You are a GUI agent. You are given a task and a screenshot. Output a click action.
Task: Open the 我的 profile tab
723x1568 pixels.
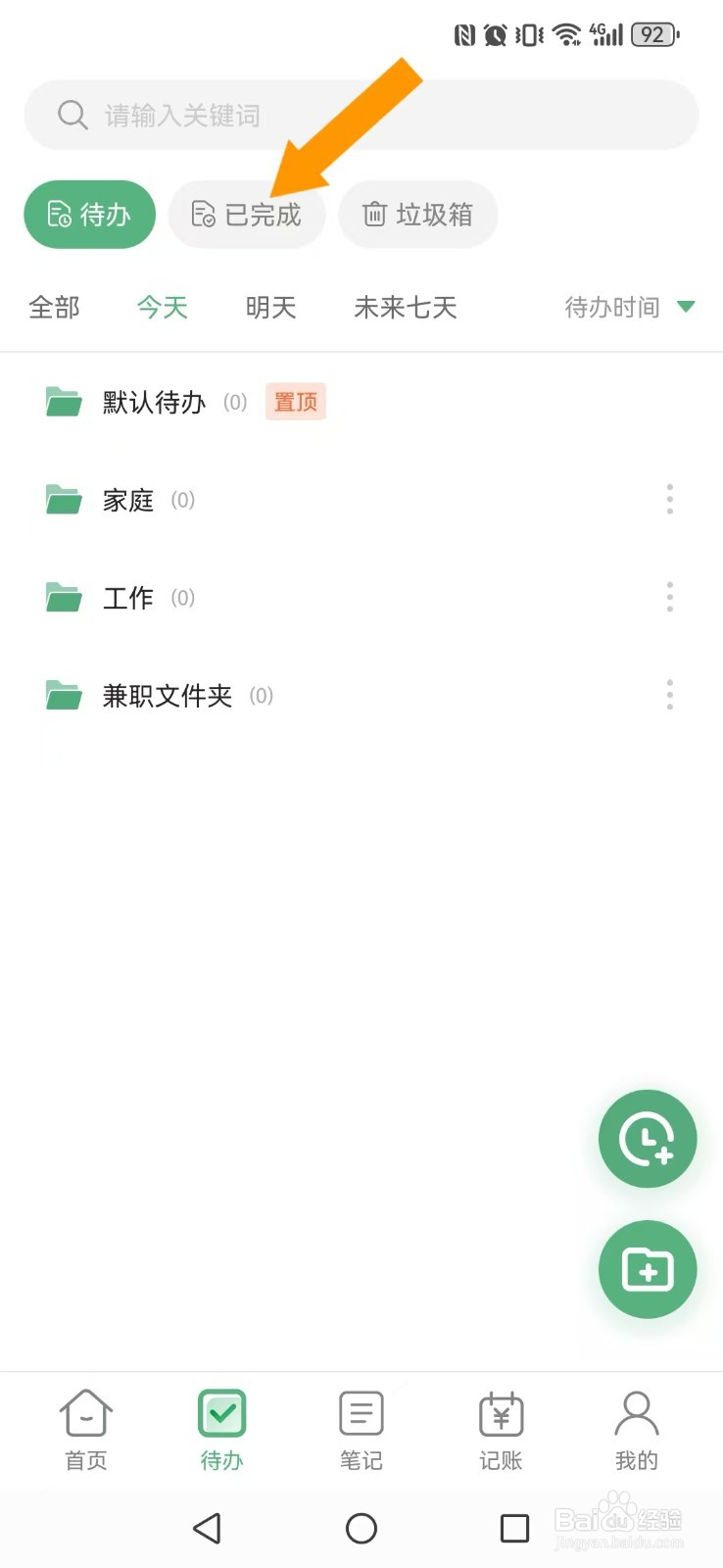tap(636, 1431)
